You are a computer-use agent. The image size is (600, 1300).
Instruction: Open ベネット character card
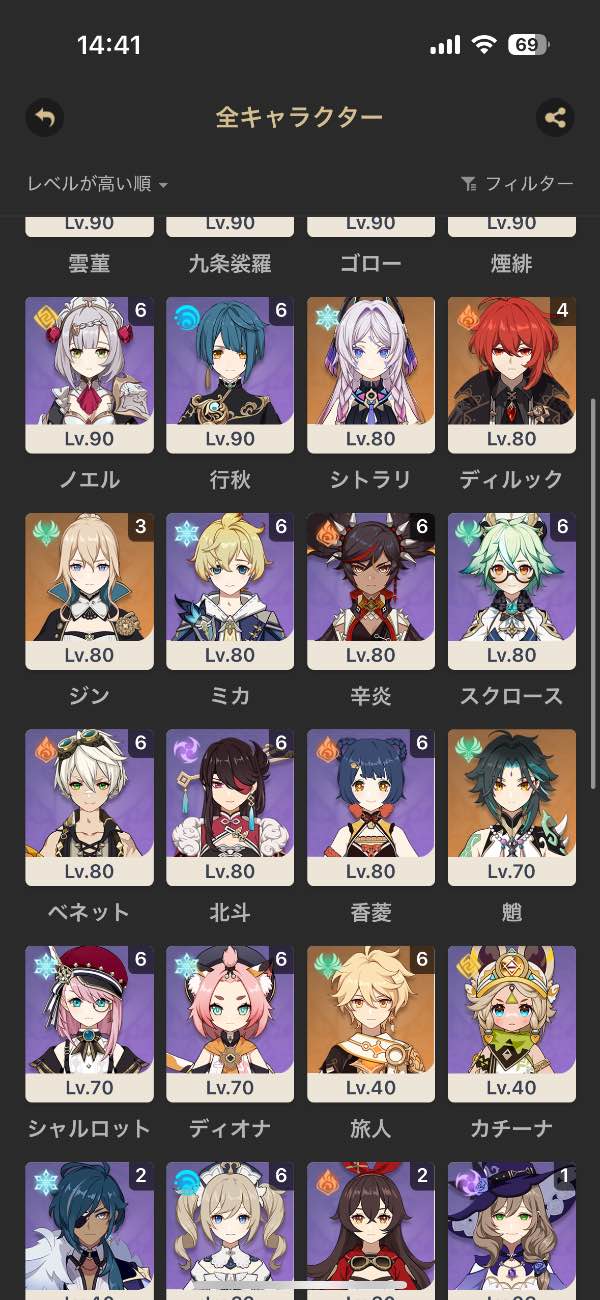click(x=89, y=807)
